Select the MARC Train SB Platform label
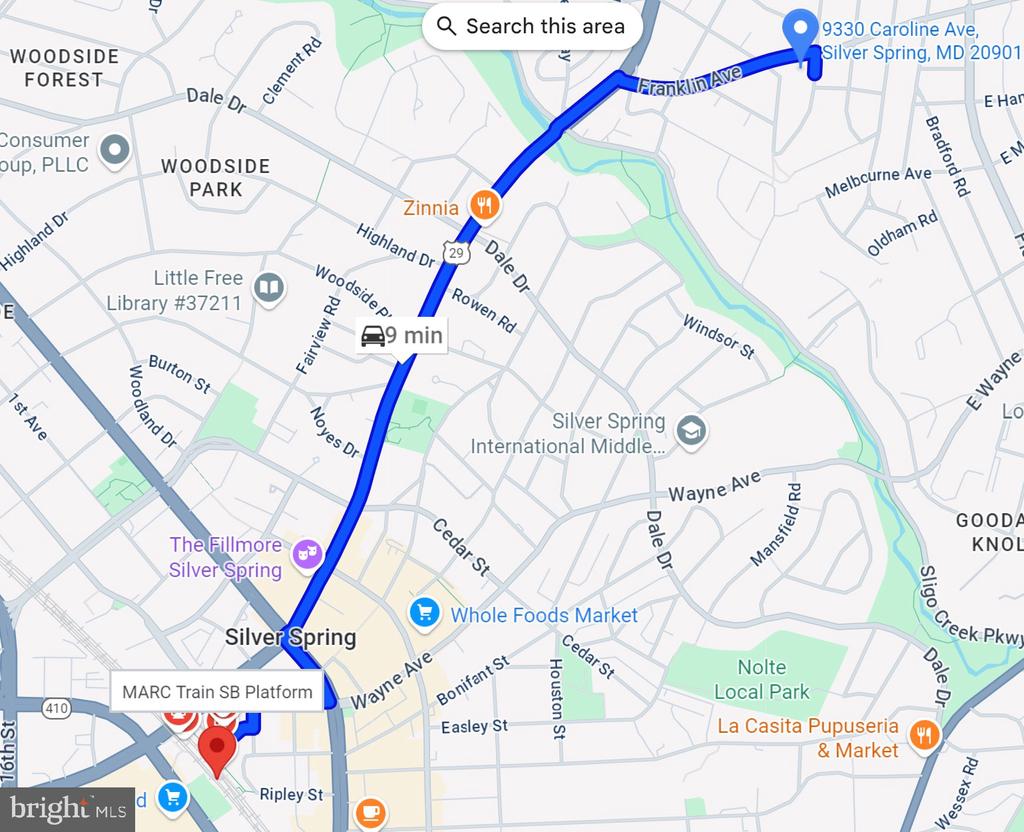Screen dimensions: 1024x832 (217, 691)
